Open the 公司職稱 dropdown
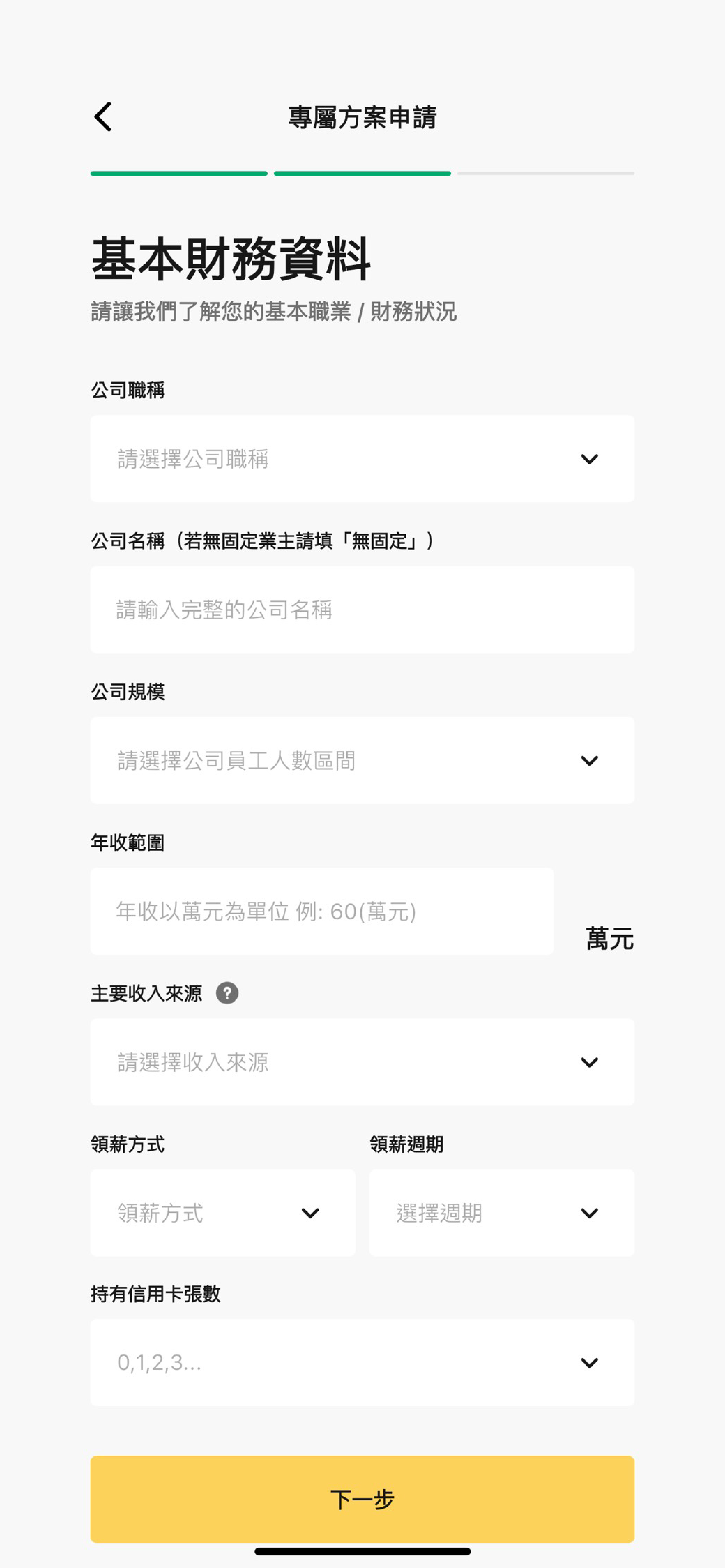 pos(362,459)
